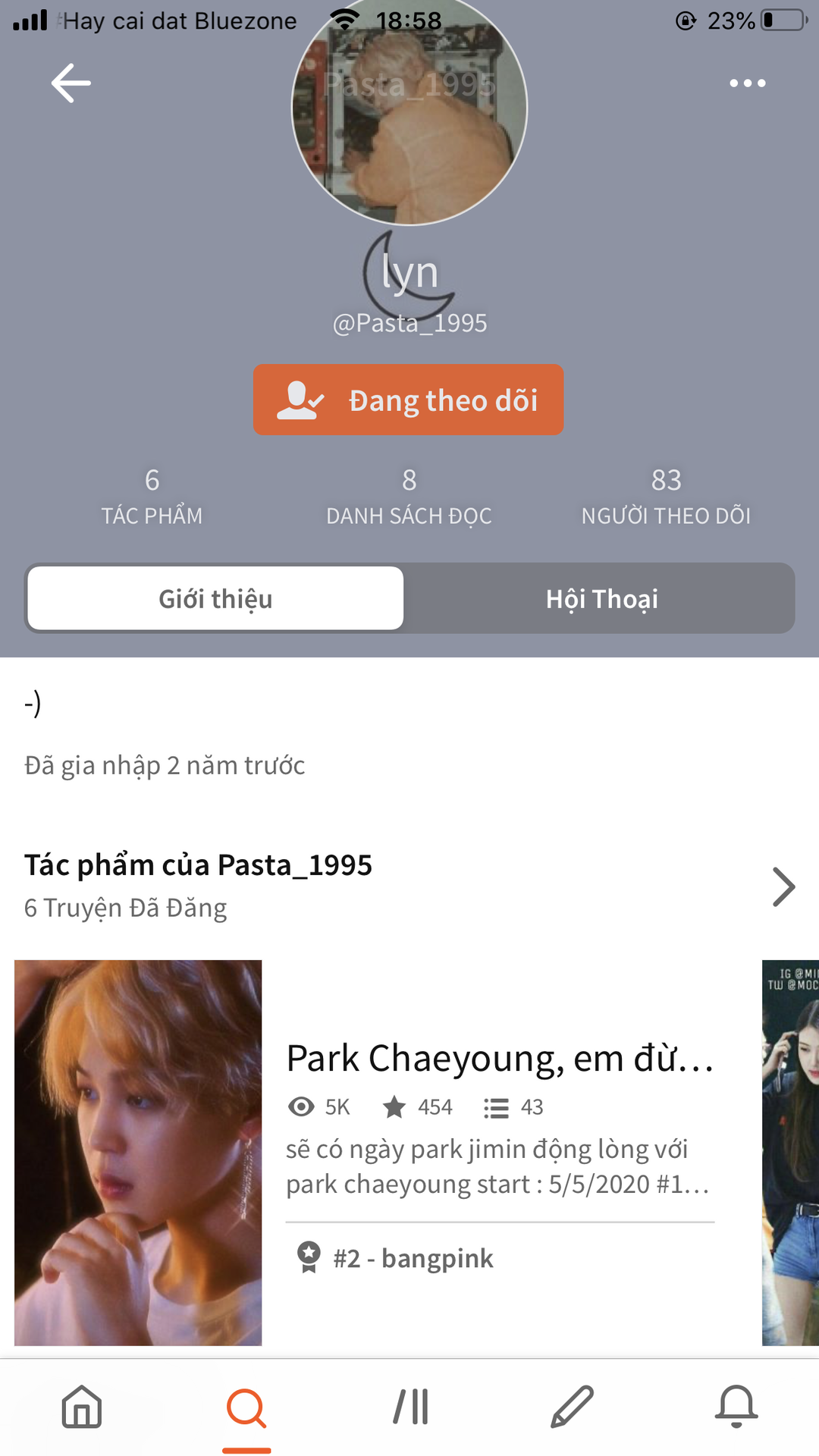Go to the Home tab
The width and height of the screenshot is (819, 1456).
point(82,1407)
